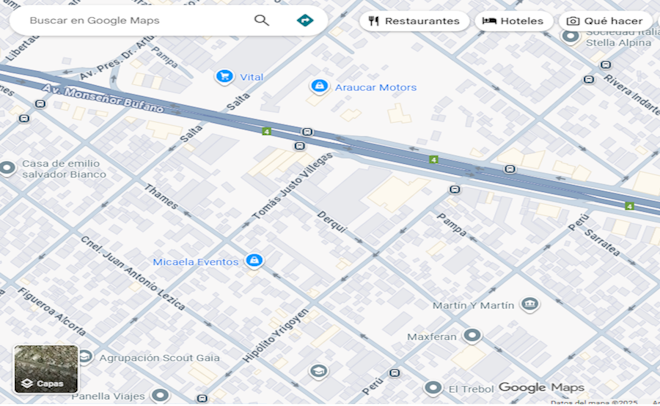
Task: Open the Capas layers switcher
Action: [46, 368]
